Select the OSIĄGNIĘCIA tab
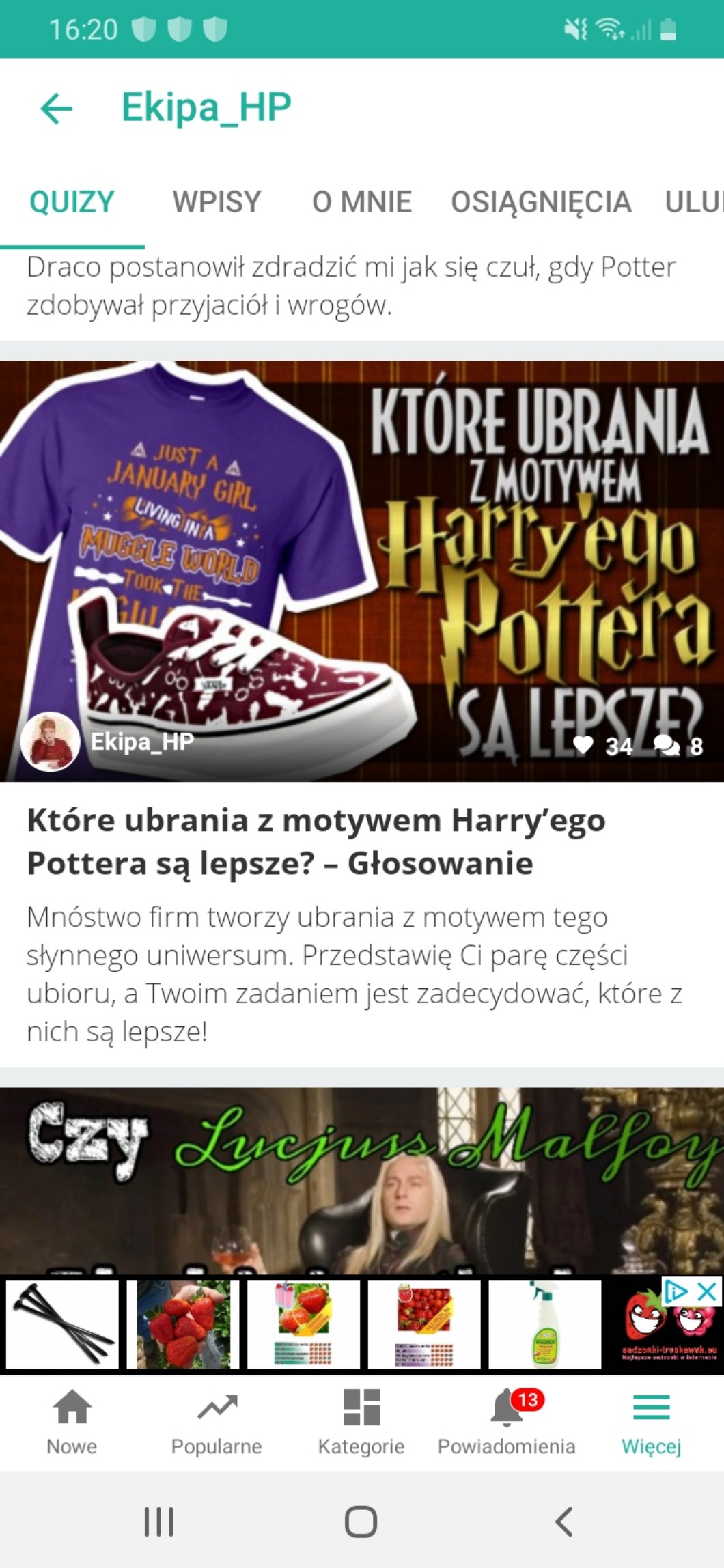The image size is (724, 1568). pyautogui.click(x=540, y=202)
